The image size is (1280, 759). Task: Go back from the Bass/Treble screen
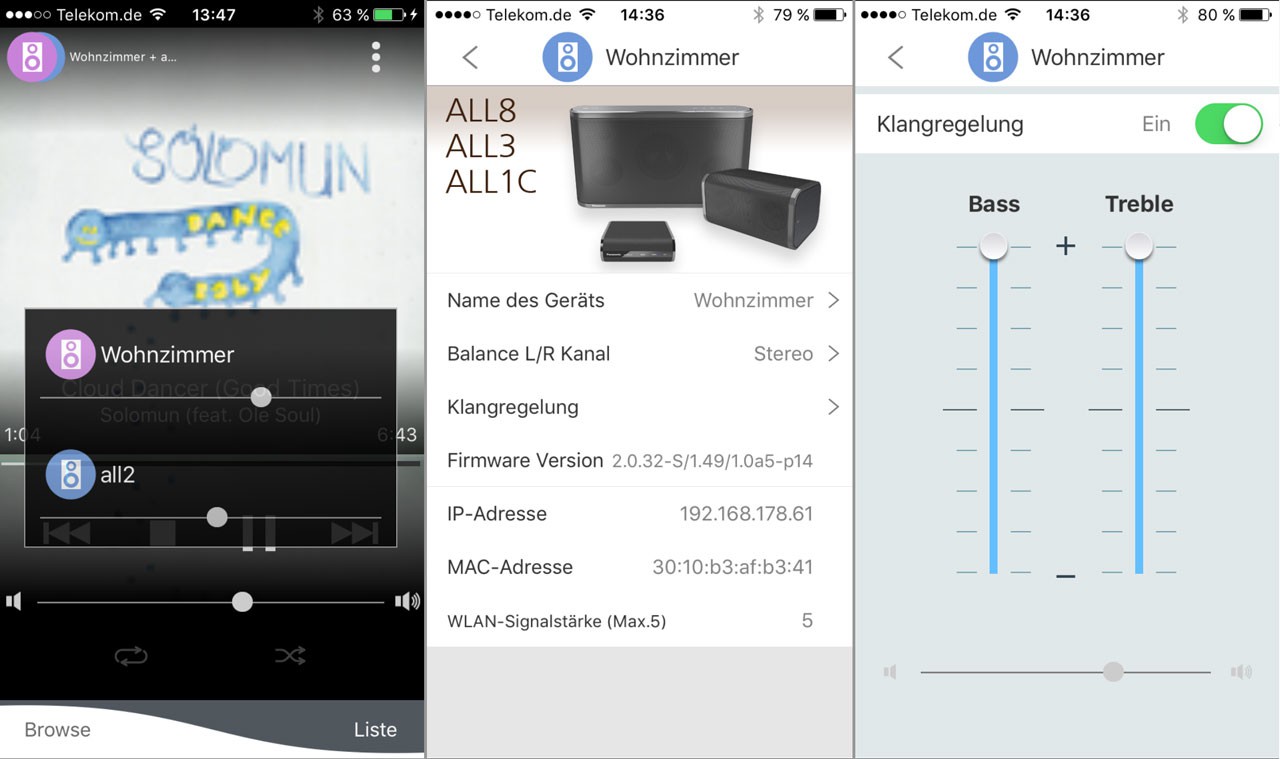pos(896,57)
